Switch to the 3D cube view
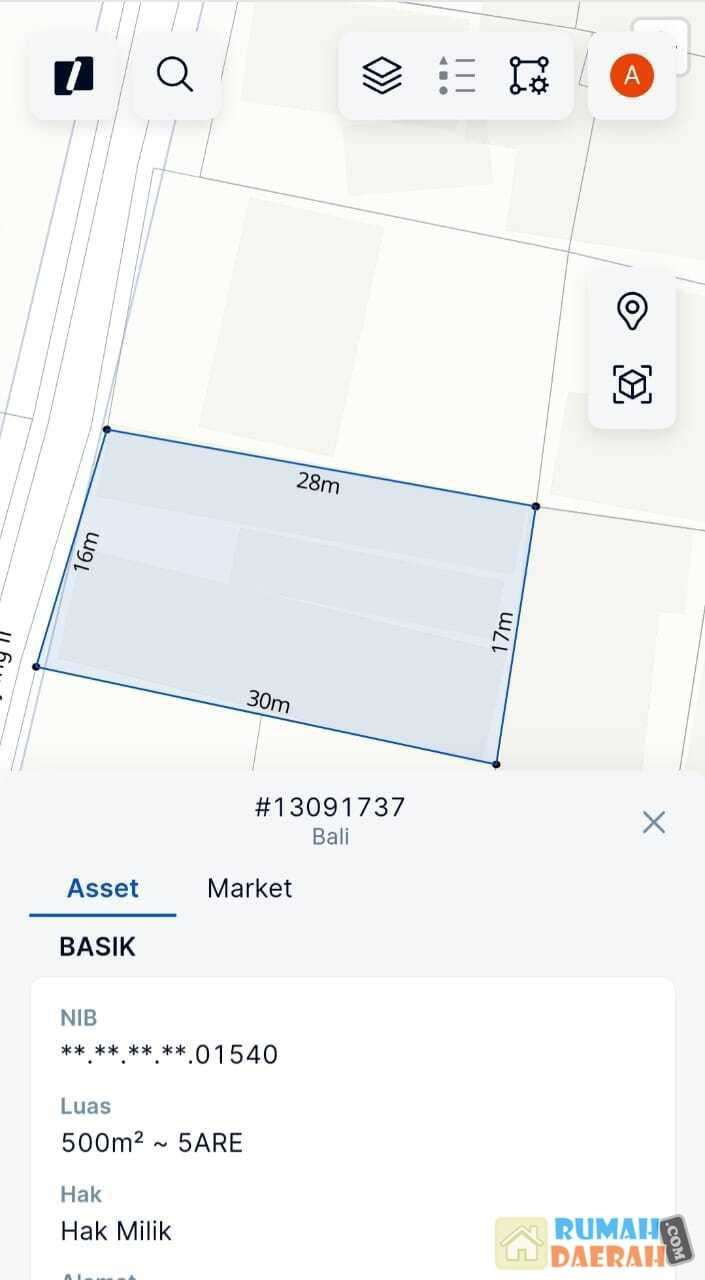 [632, 384]
